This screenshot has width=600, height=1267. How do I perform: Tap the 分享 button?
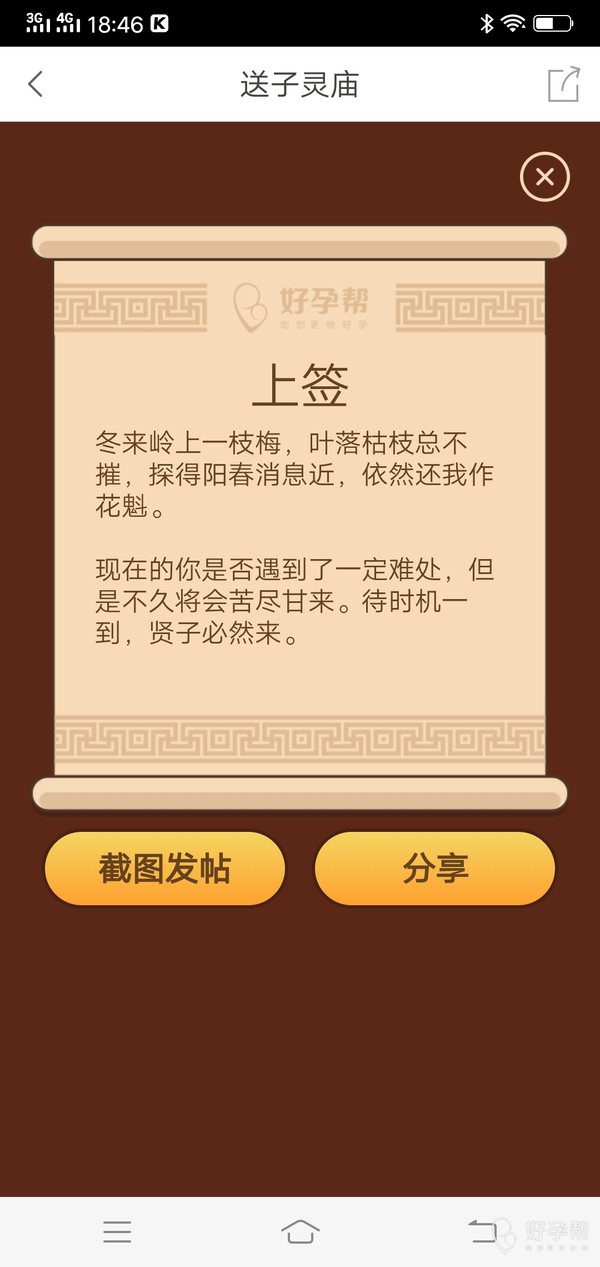click(435, 868)
